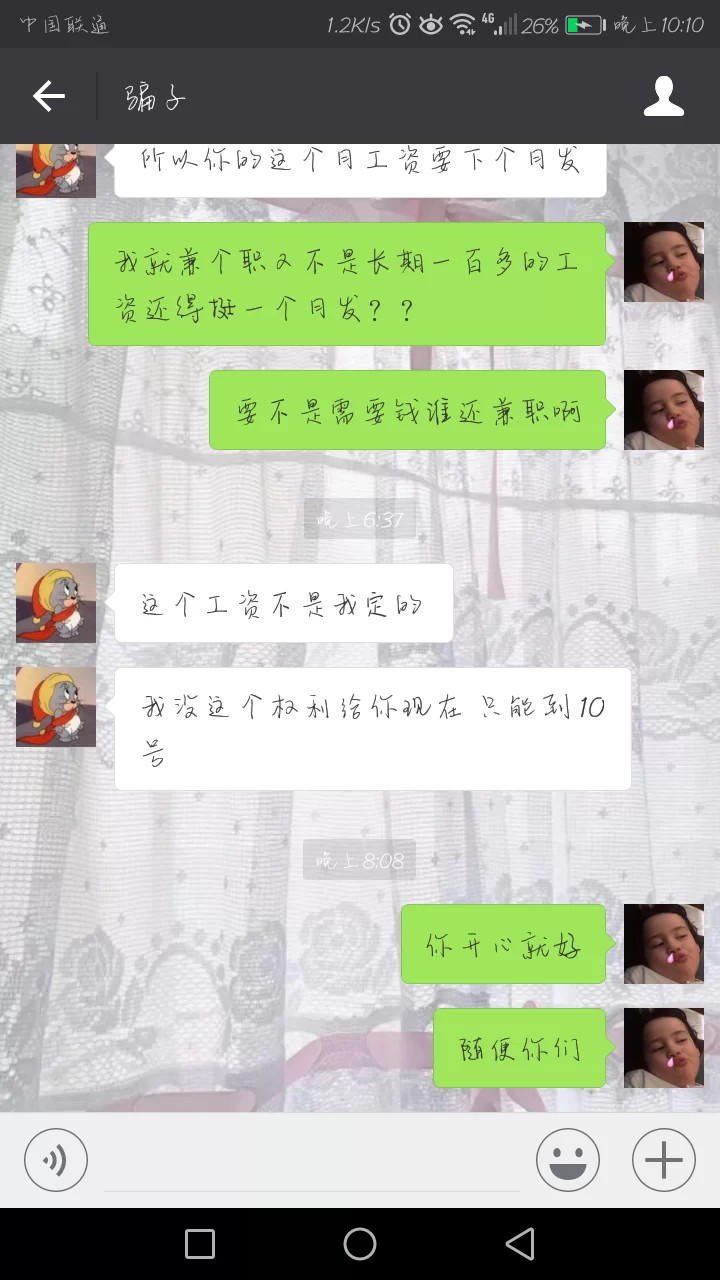Tap the system home button
The image size is (720, 1280).
click(x=360, y=1244)
